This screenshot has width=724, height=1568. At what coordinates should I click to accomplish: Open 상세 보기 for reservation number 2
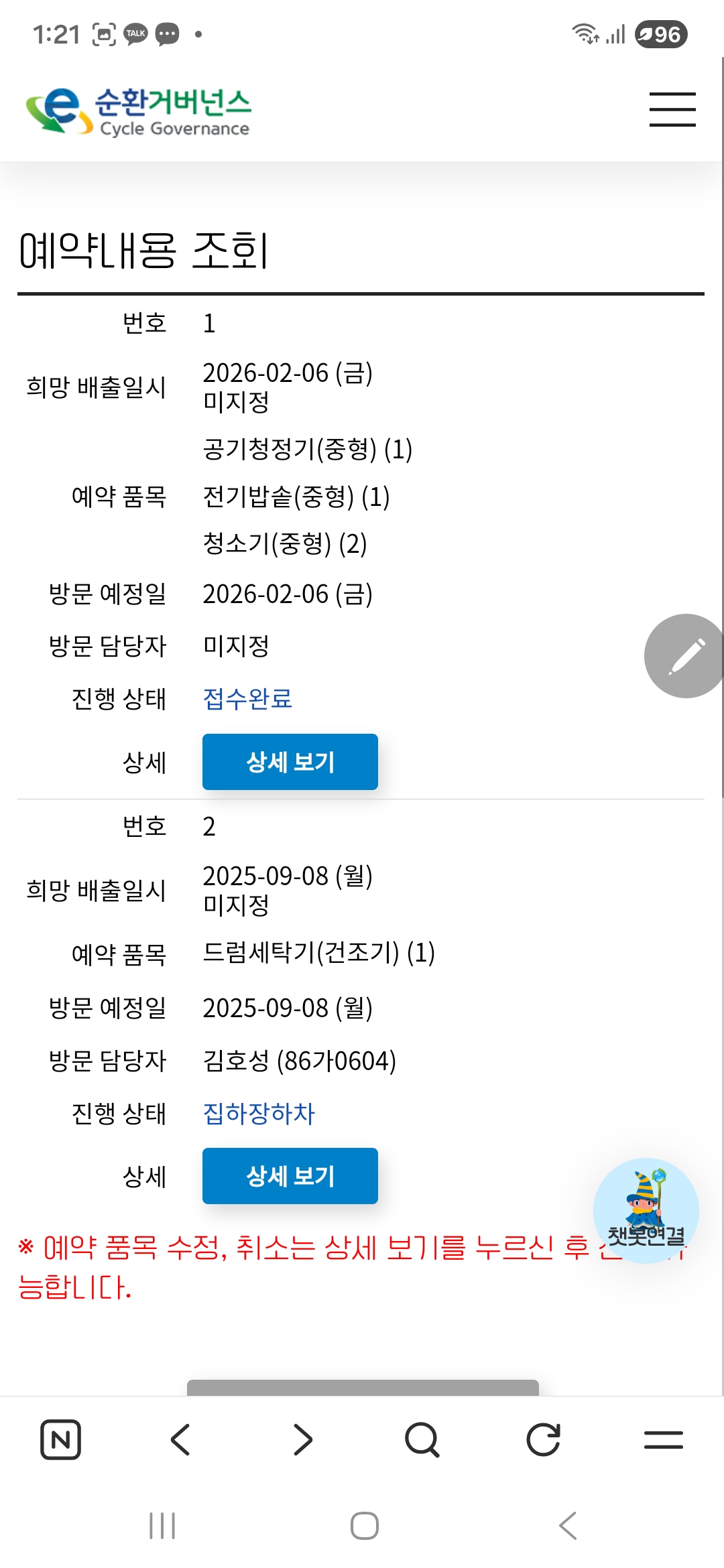[x=290, y=1176]
